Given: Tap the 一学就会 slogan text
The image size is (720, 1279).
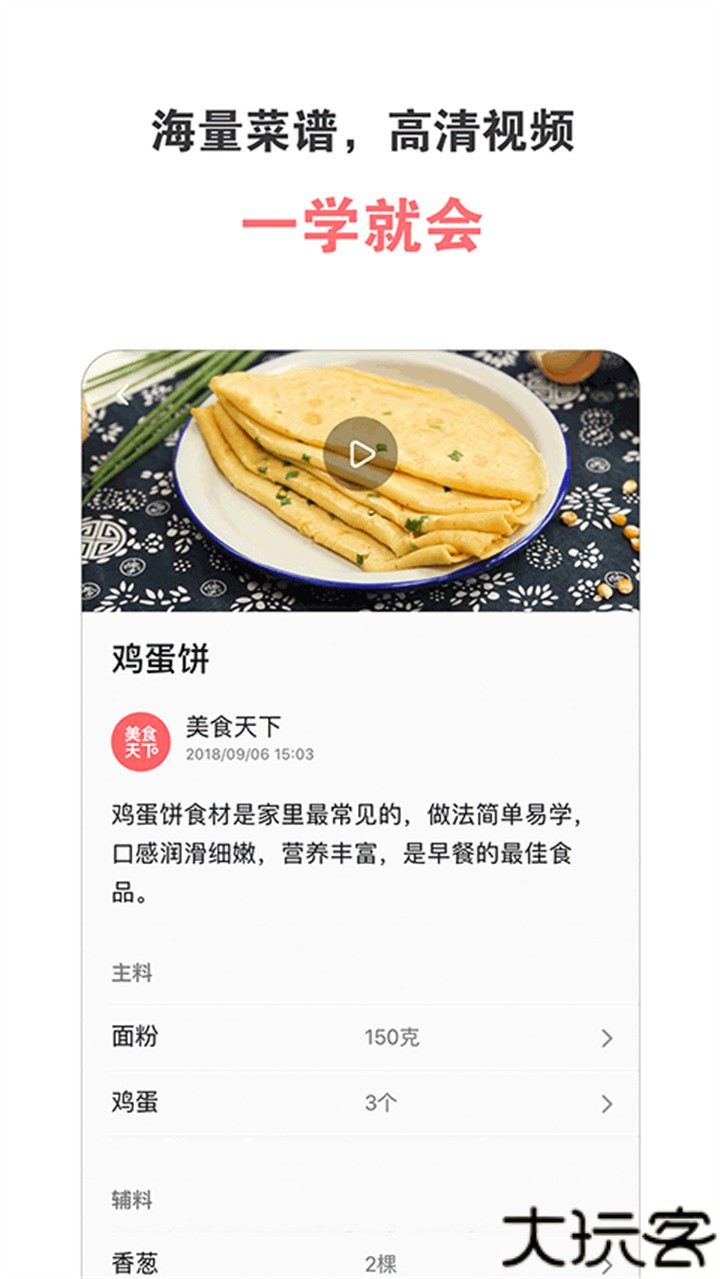Looking at the screenshot, I should (360, 222).
